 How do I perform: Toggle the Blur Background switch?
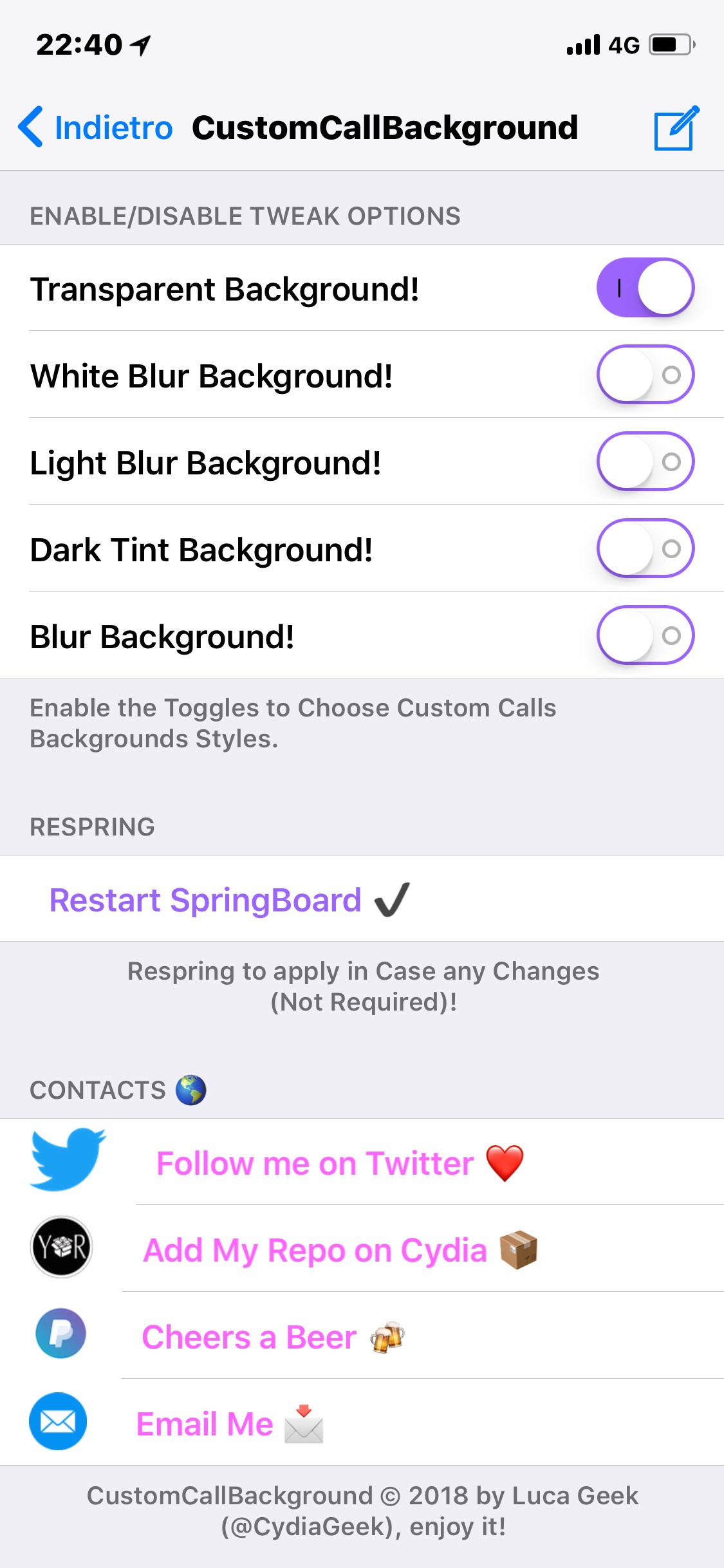(645, 635)
